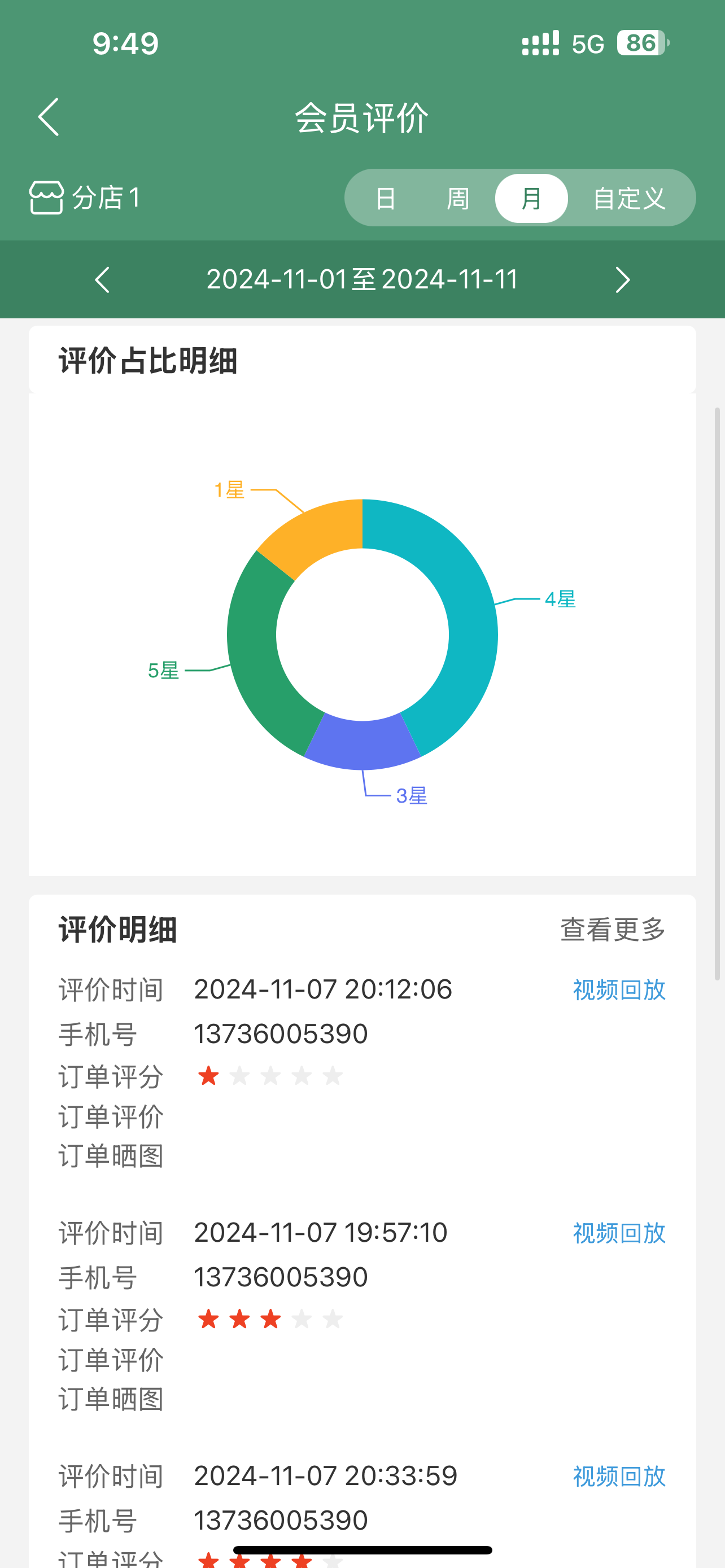Screen dimensions: 725x1568
Task: Open 视频回放 for the 20:12:06 review
Action: 619,990
